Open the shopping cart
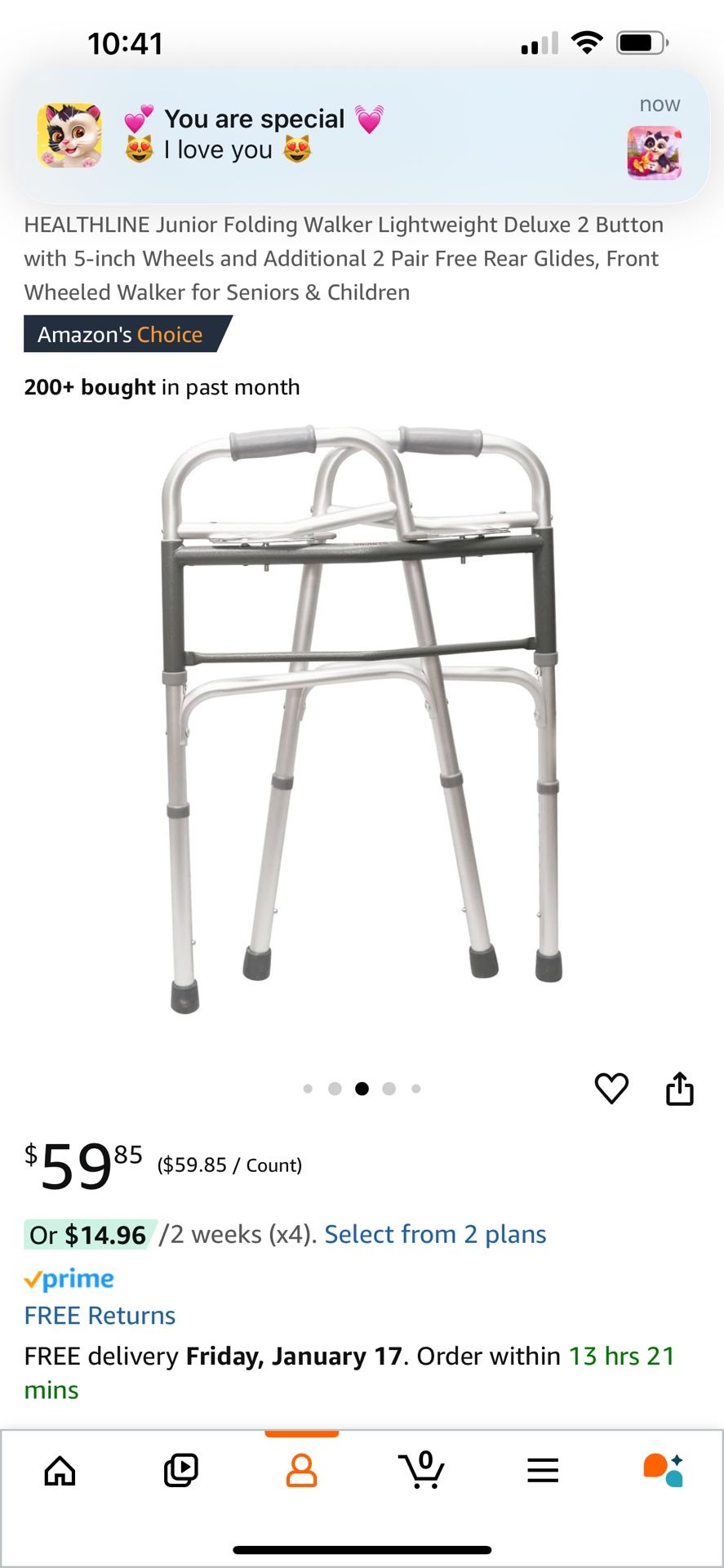This screenshot has width=724, height=1568. pos(422,1471)
